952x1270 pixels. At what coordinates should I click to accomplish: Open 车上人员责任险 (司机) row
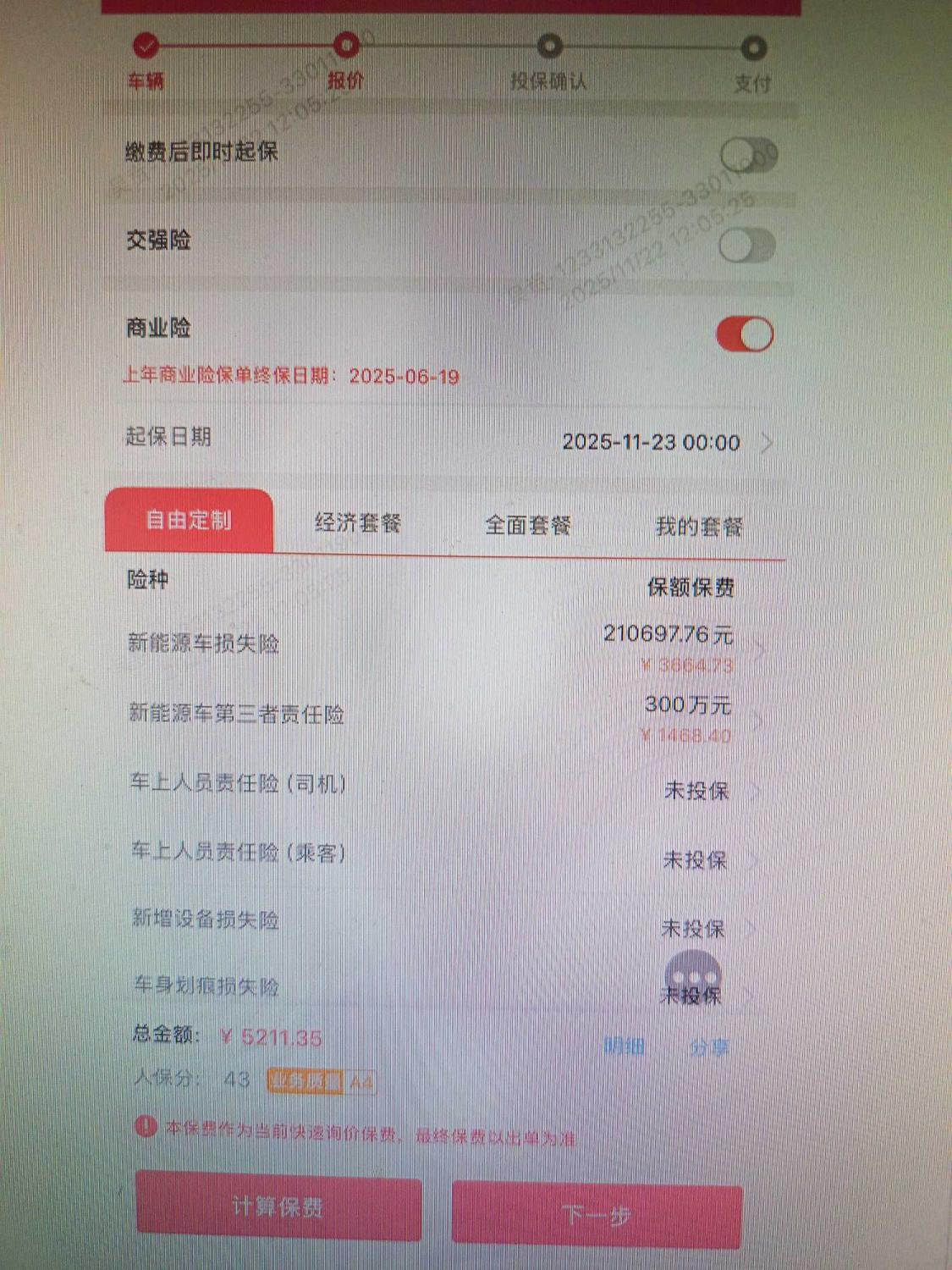tap(696, 790)
